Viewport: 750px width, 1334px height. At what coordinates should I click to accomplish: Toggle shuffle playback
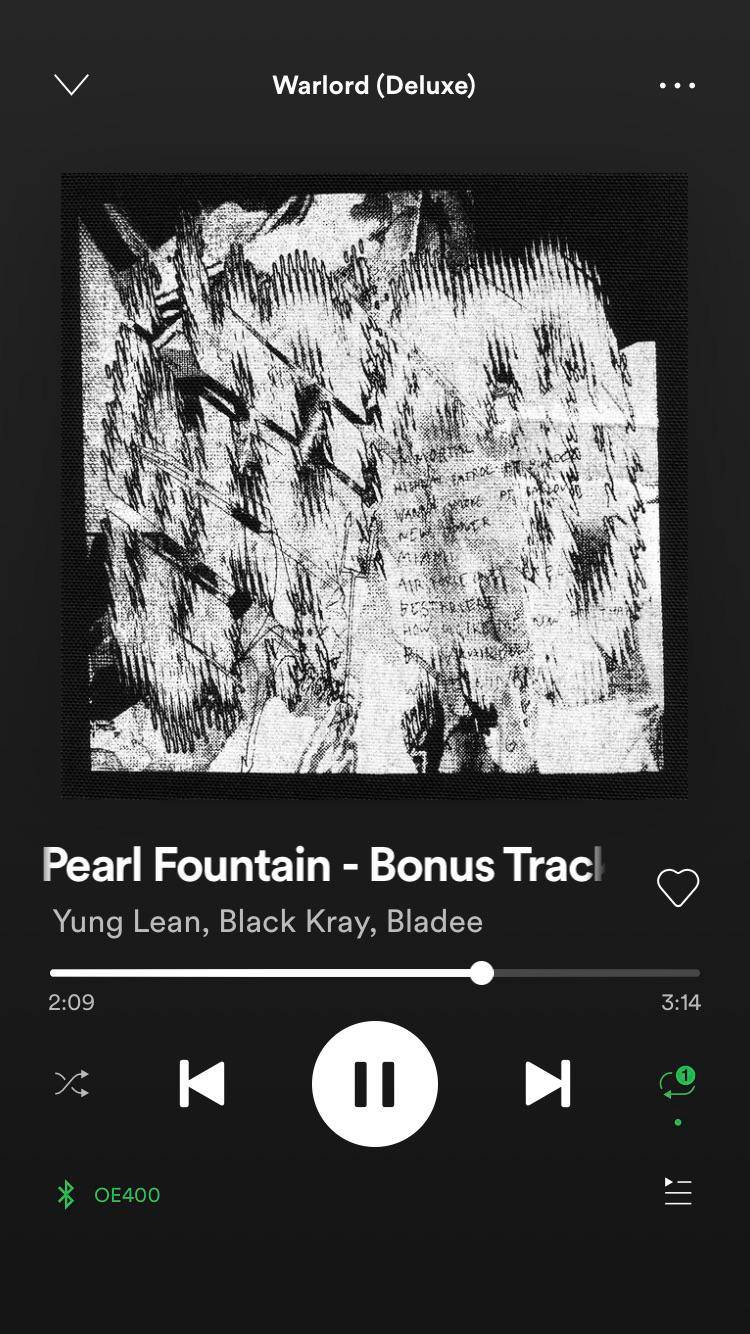pyautogui.click(x=71, y=1084)
